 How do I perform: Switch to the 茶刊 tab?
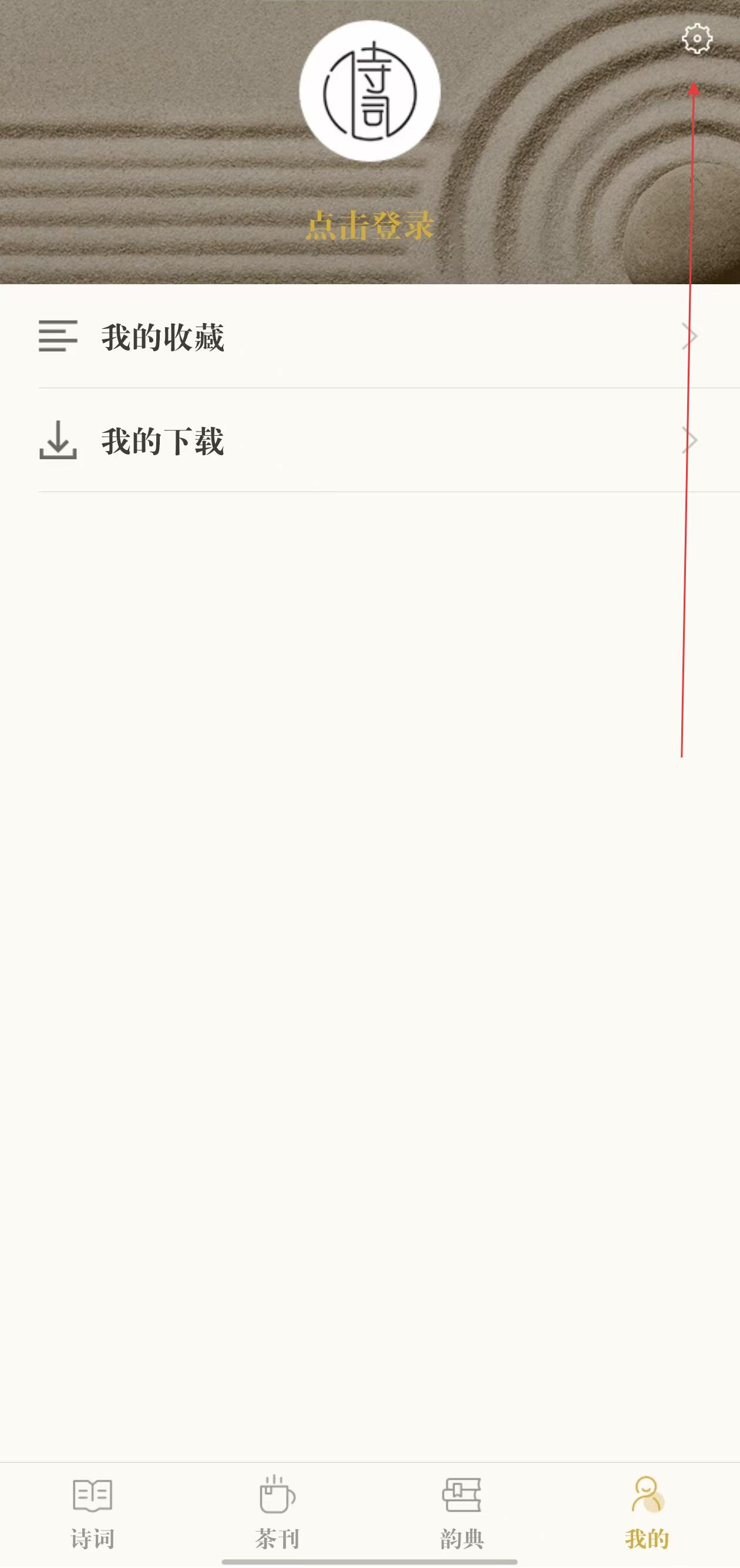[277, 1513]
